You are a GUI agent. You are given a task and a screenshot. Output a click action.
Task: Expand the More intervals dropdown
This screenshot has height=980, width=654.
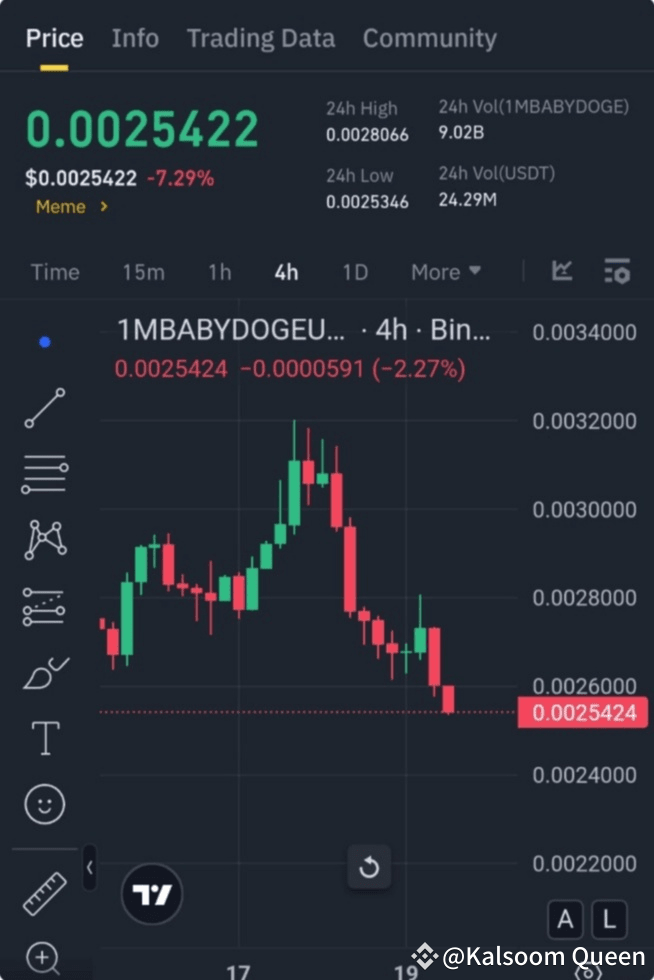(x=446, y=272)
